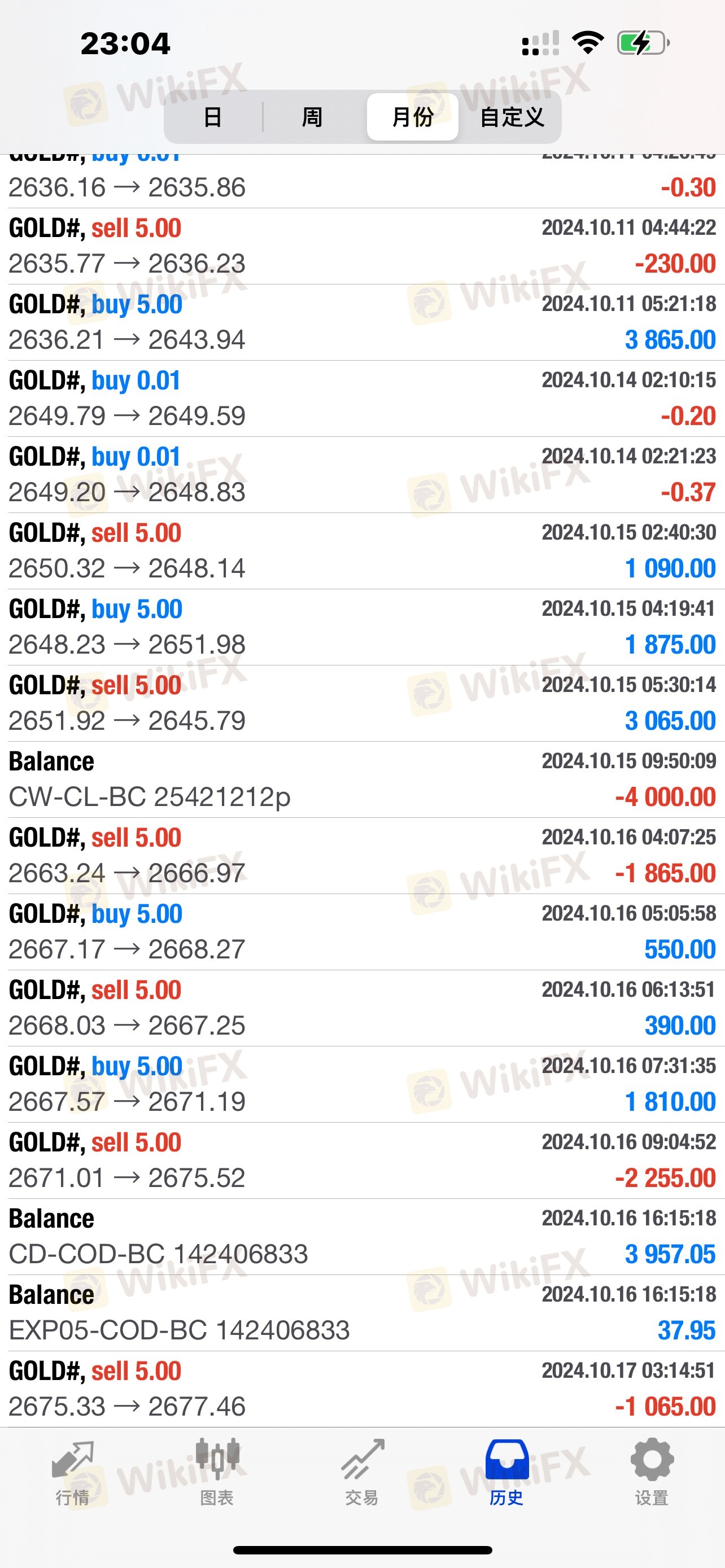Open the 历史 history tab
725x1568 pixels.
(507, 1474)
